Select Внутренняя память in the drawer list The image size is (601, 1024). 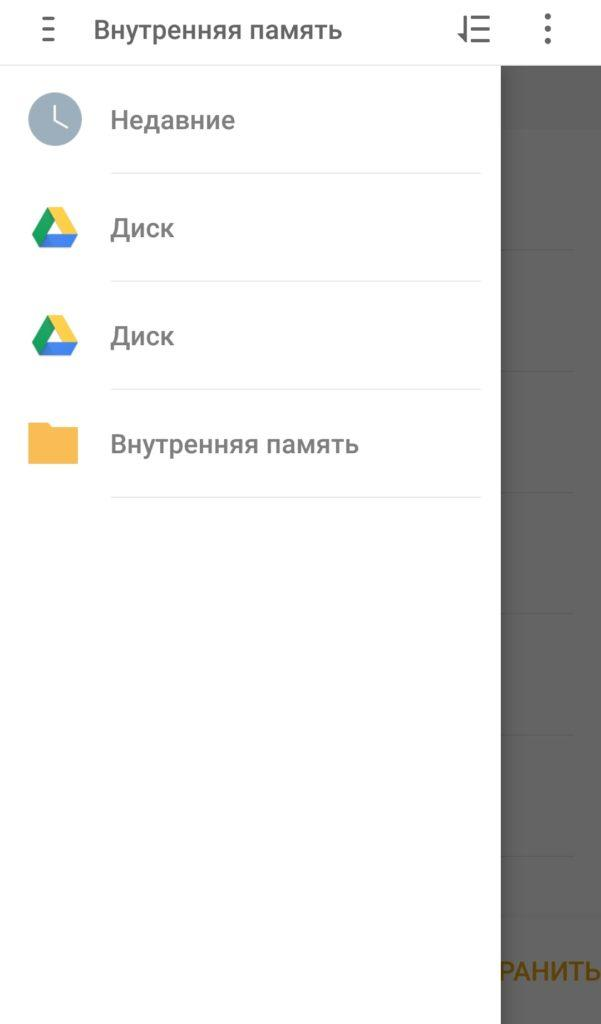234,444
